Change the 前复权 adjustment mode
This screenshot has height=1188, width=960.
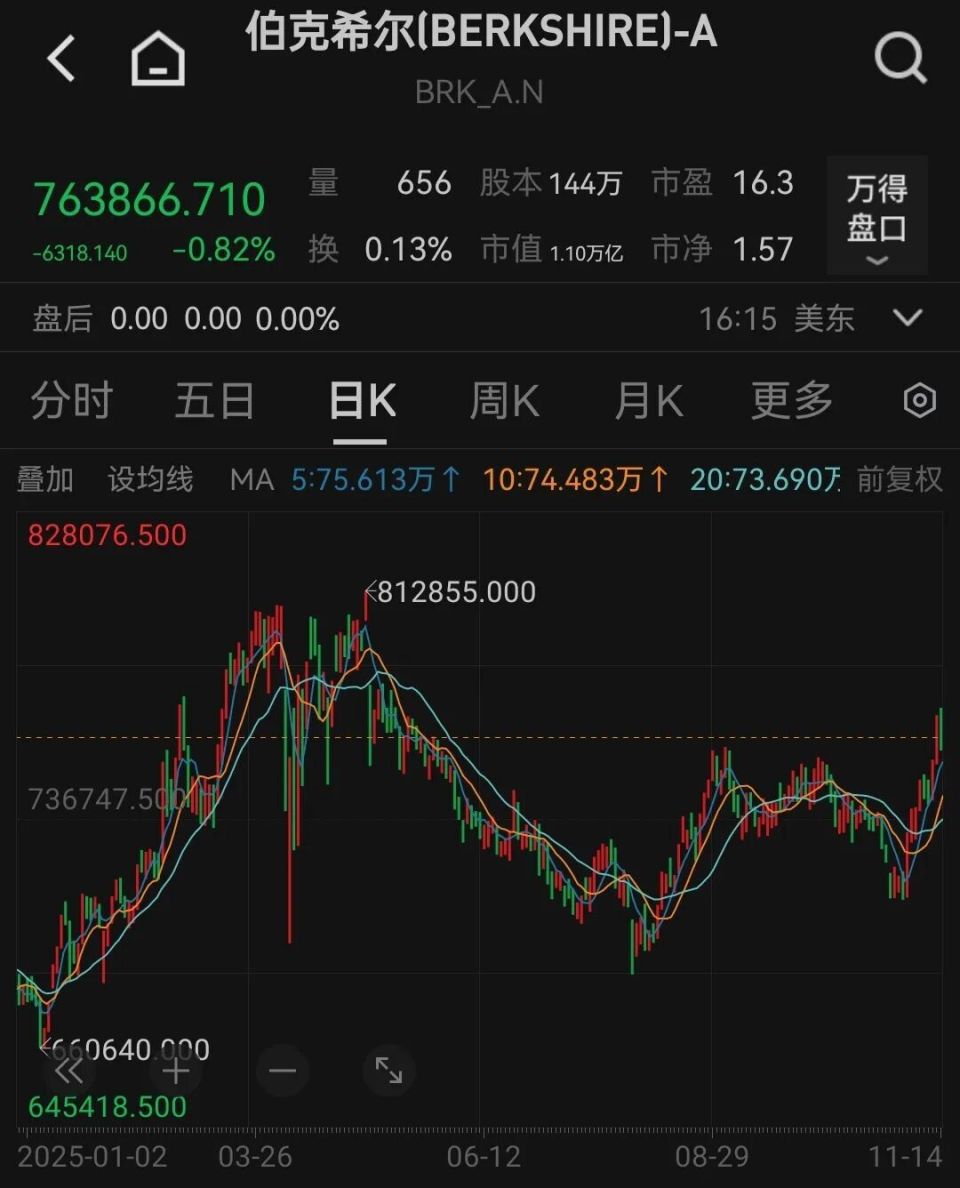click(x=900, y=480)
